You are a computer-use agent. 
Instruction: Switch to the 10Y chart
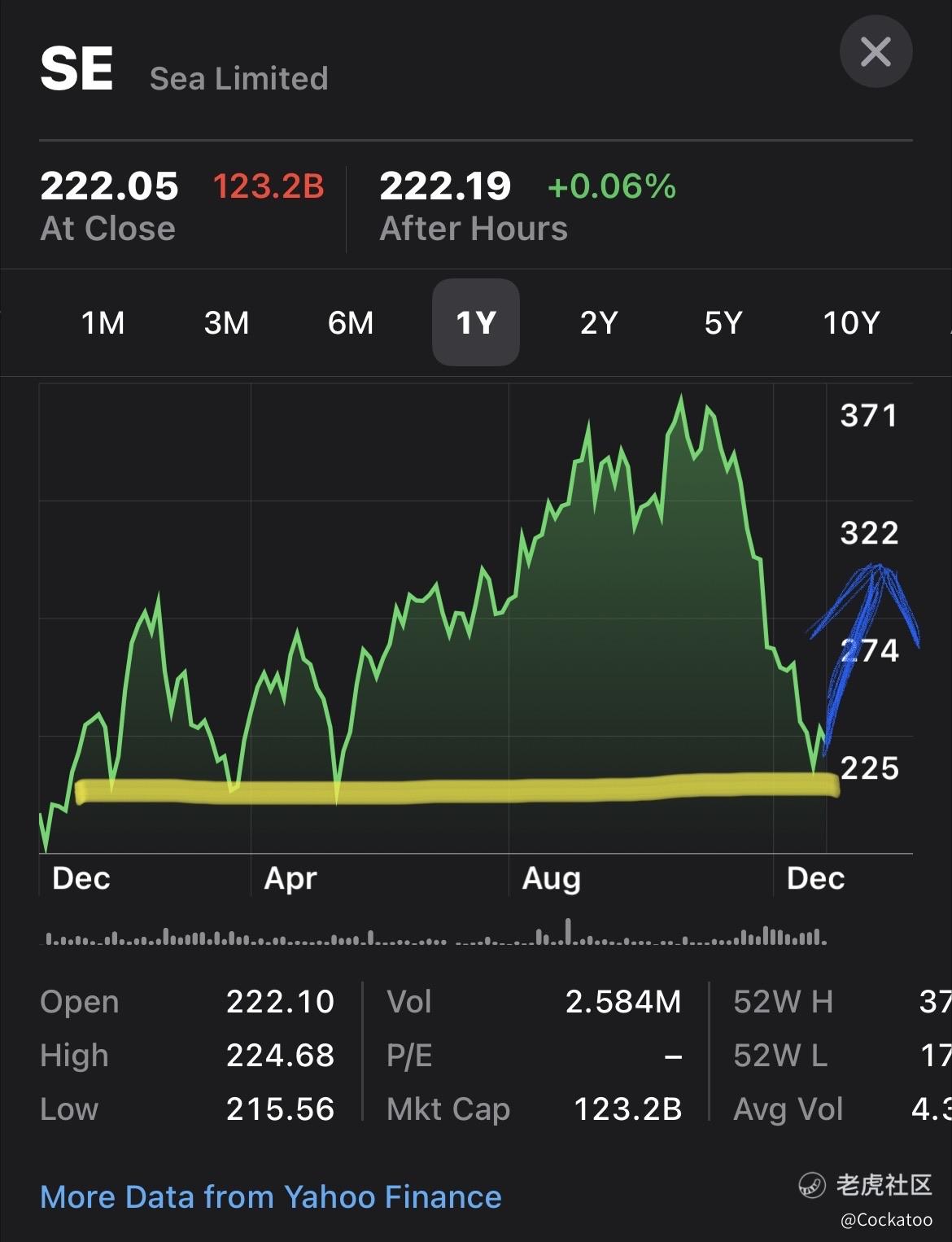pyautogui.click(x=851, y=323)
